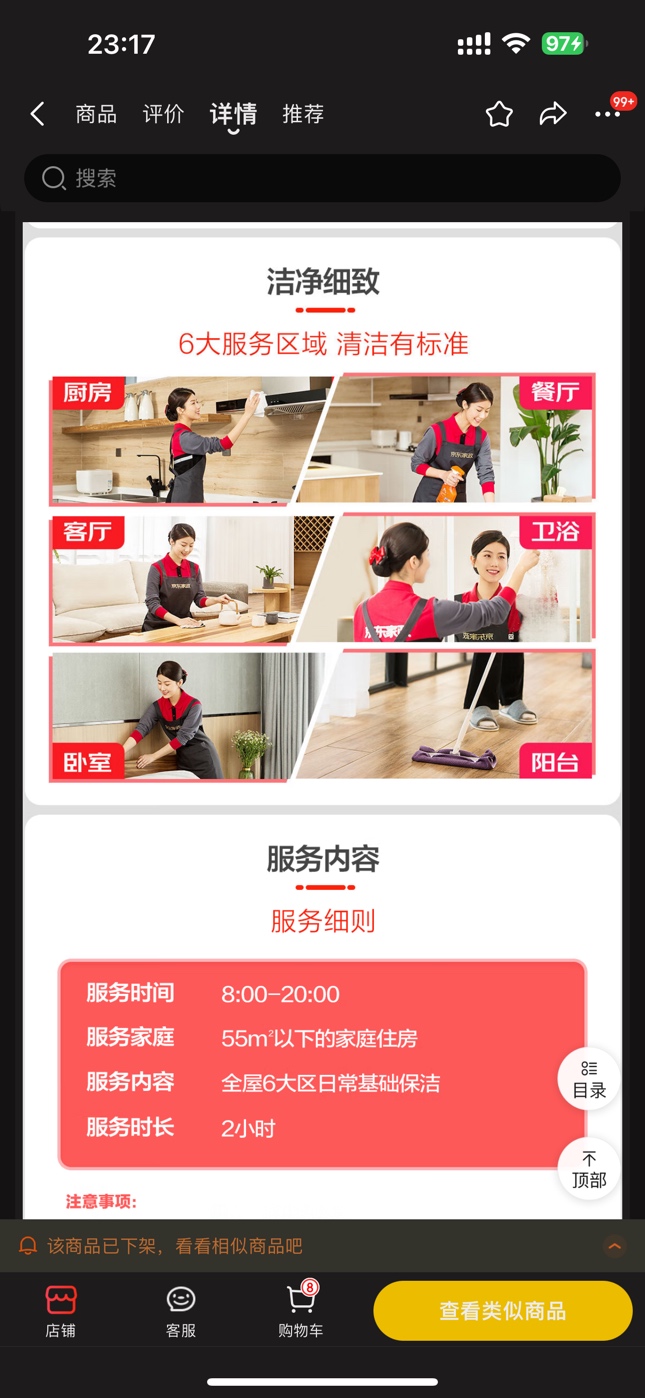Screen dimensions: 645x1398
Task: Switch to the 评价 tab
Action: 163,114
